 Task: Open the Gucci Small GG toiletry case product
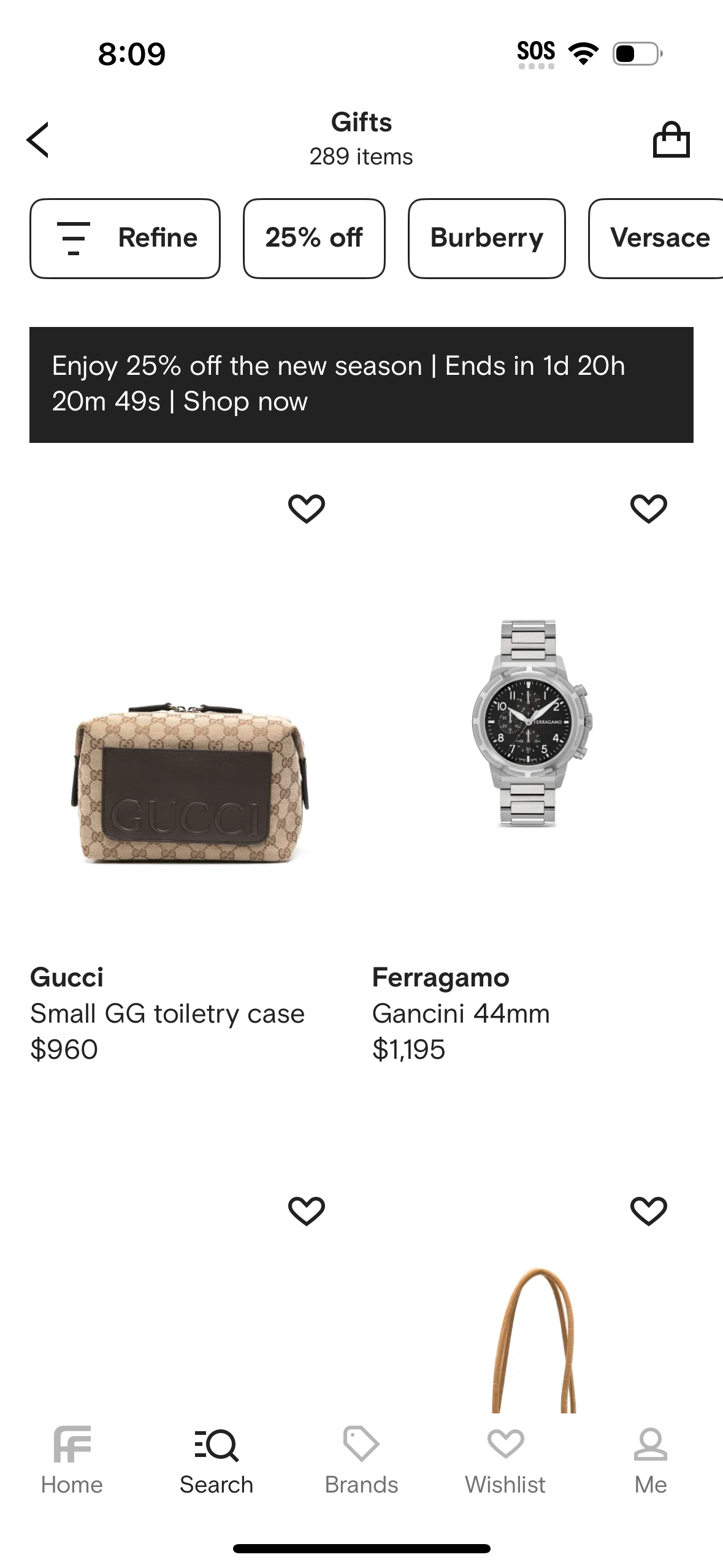190,785
